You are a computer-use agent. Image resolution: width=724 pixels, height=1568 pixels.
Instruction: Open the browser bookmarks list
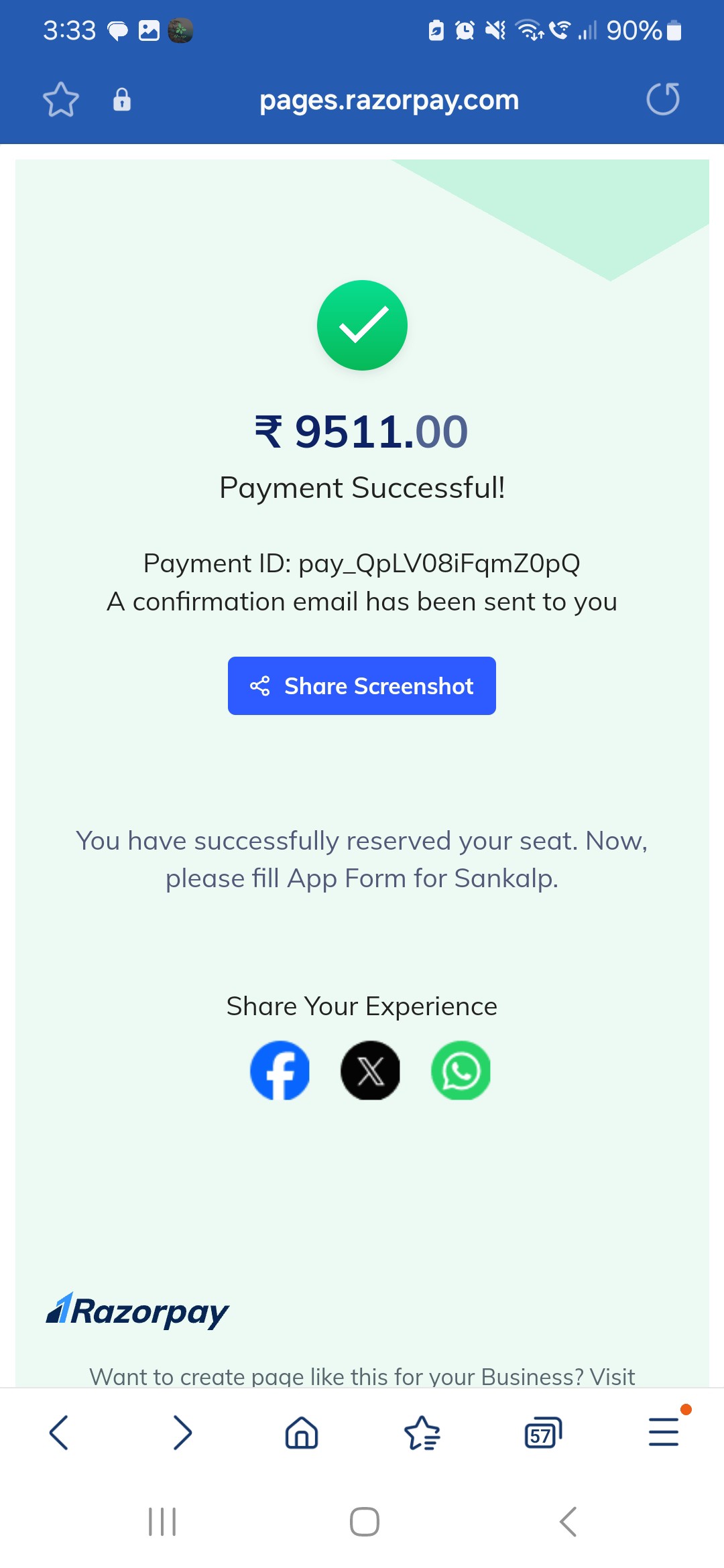click(422, 1433)
